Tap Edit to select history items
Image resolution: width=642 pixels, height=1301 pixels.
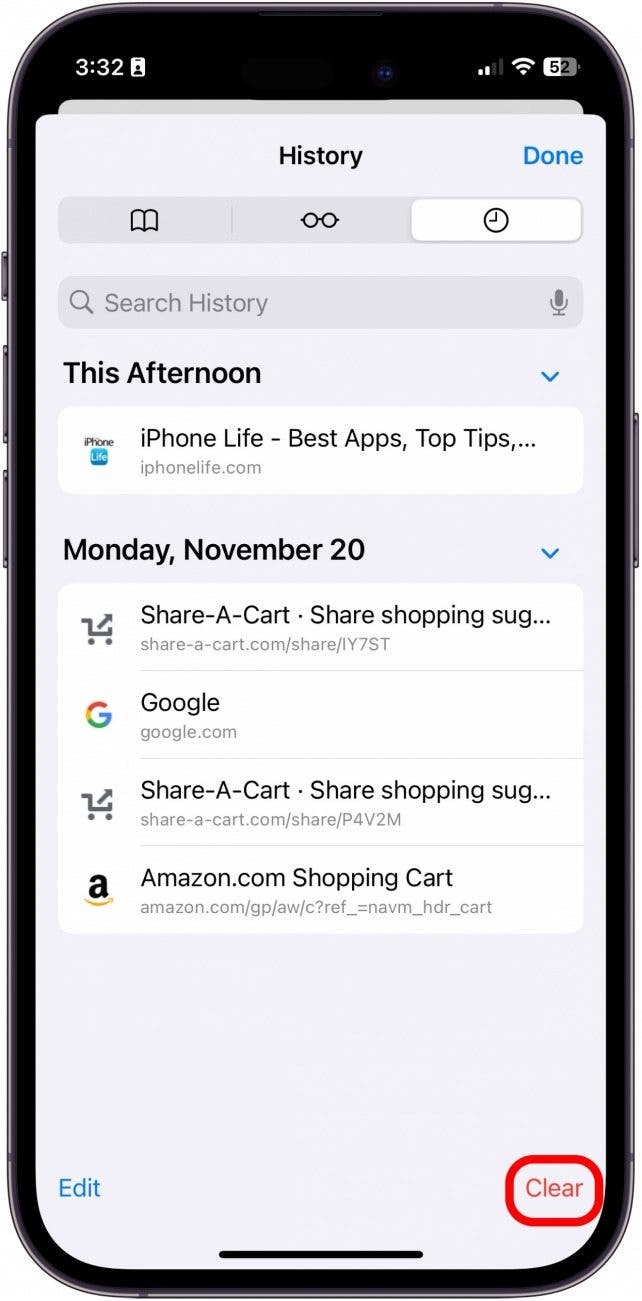pos(80,1188)
